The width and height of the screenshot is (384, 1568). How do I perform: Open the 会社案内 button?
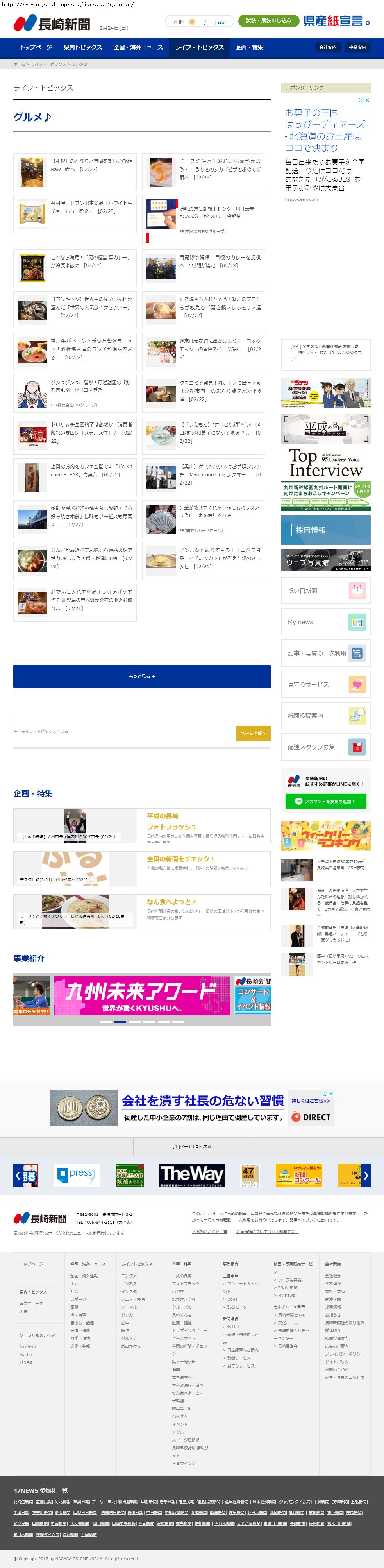(327, 47)
